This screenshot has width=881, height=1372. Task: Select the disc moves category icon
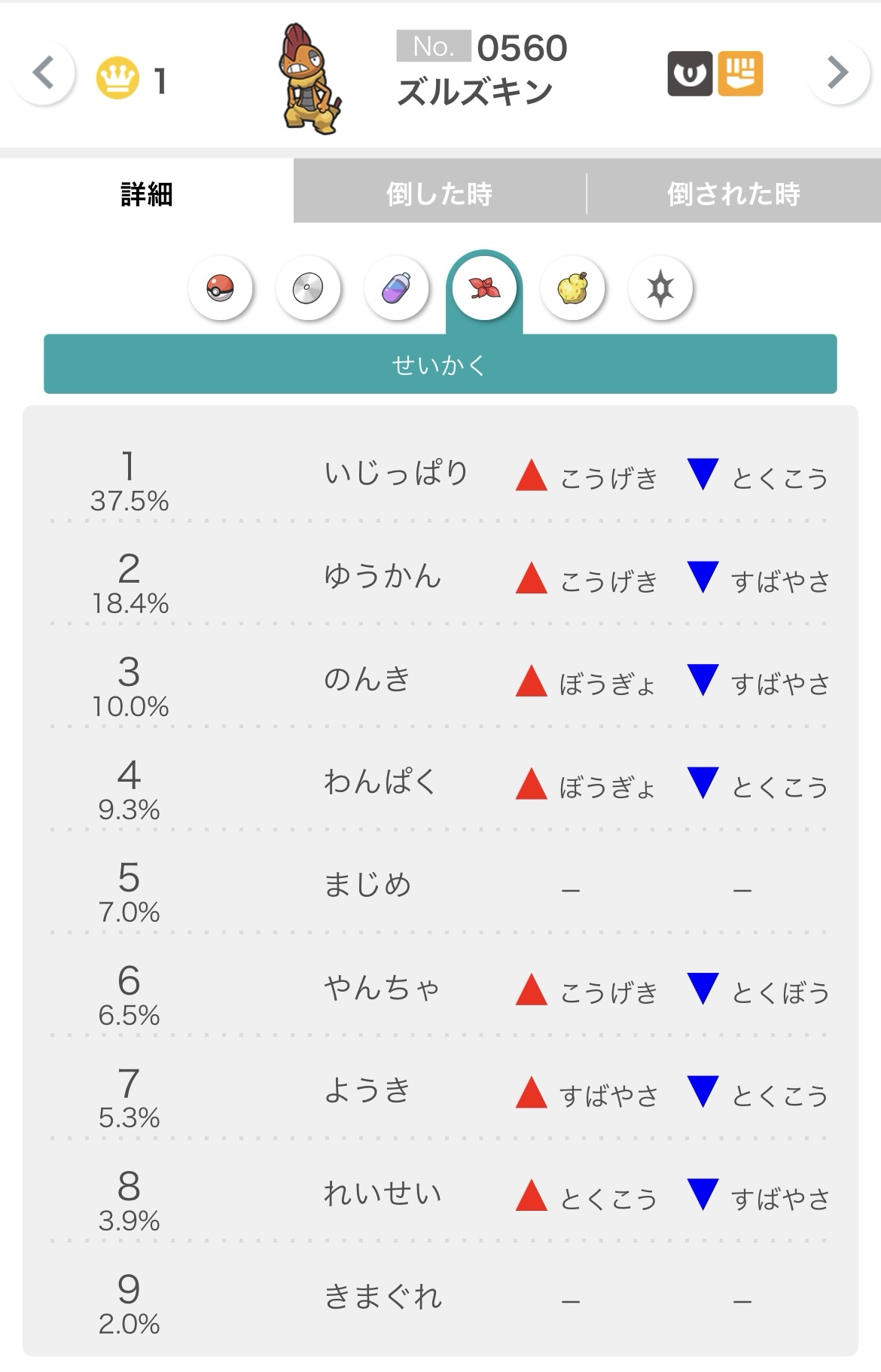(x=308, y=288)
